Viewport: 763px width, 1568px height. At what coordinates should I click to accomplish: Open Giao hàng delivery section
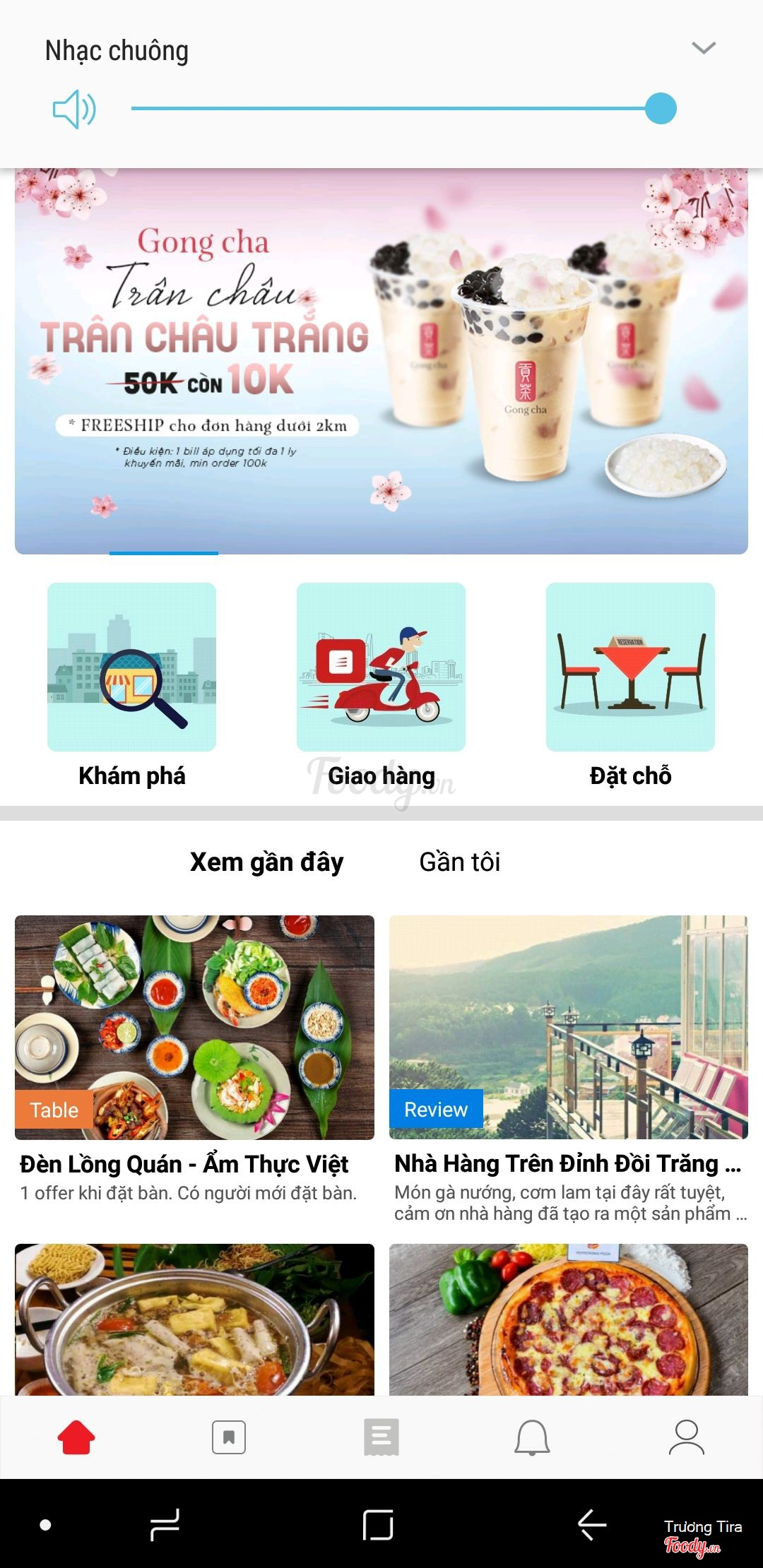pos(381,685)
